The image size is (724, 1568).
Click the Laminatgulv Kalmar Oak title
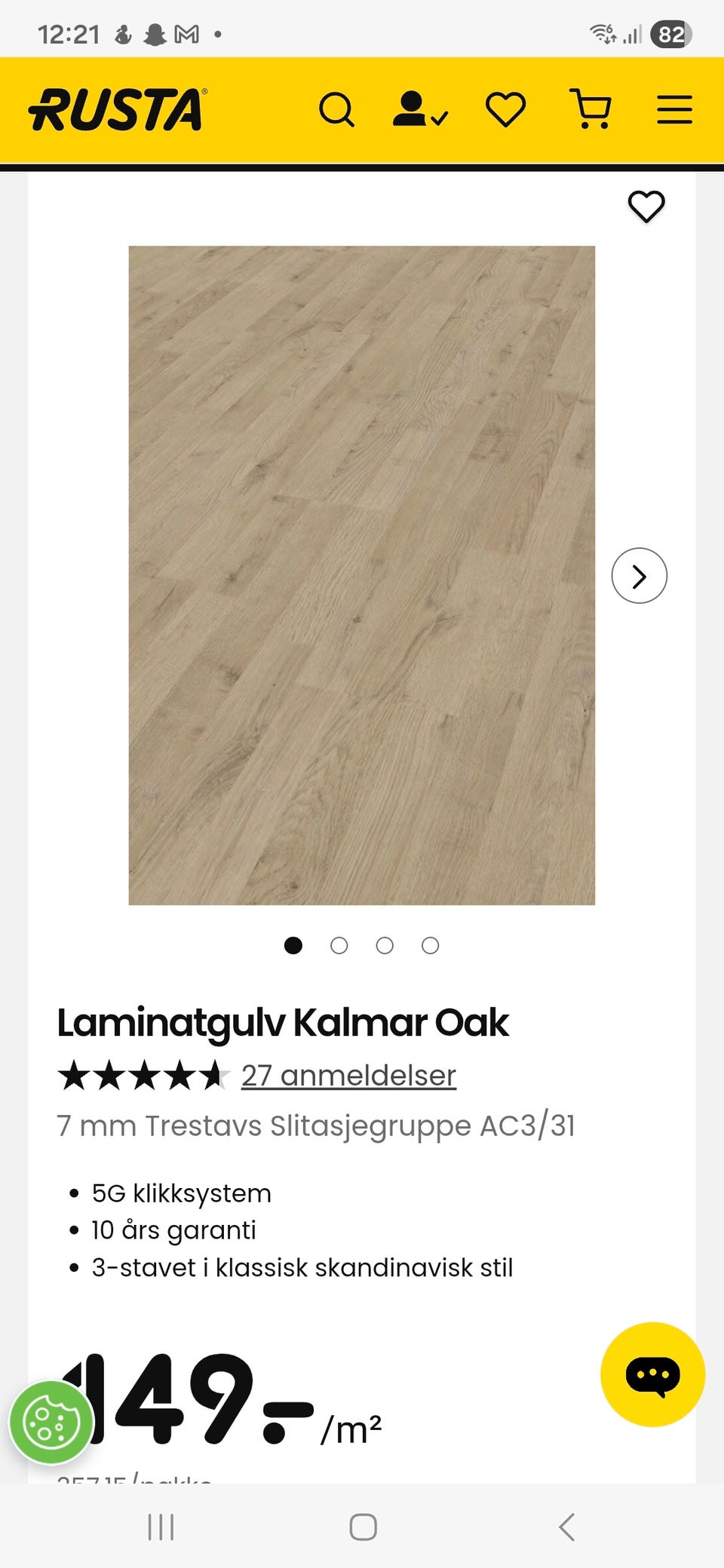[284, 1023]
